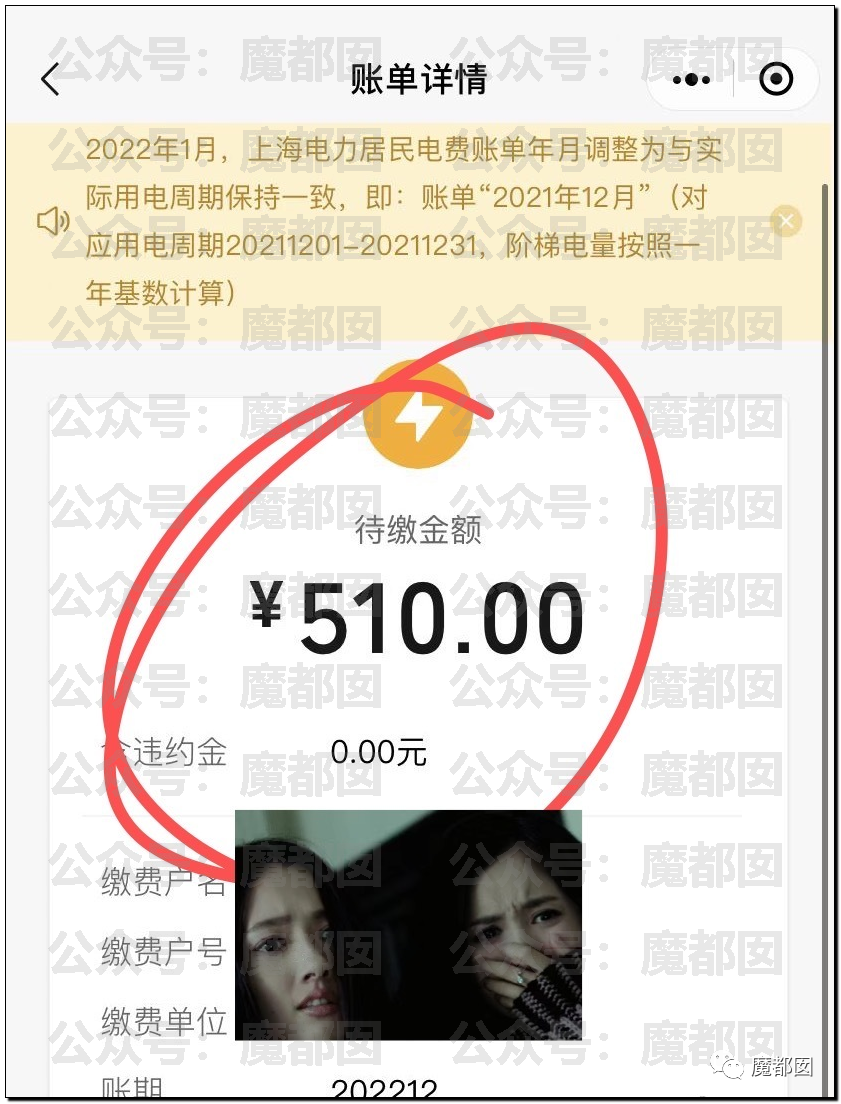The width and height of the screenshot is (841, 1104).
Task: Go back from the bill details page
Action: 50,80
